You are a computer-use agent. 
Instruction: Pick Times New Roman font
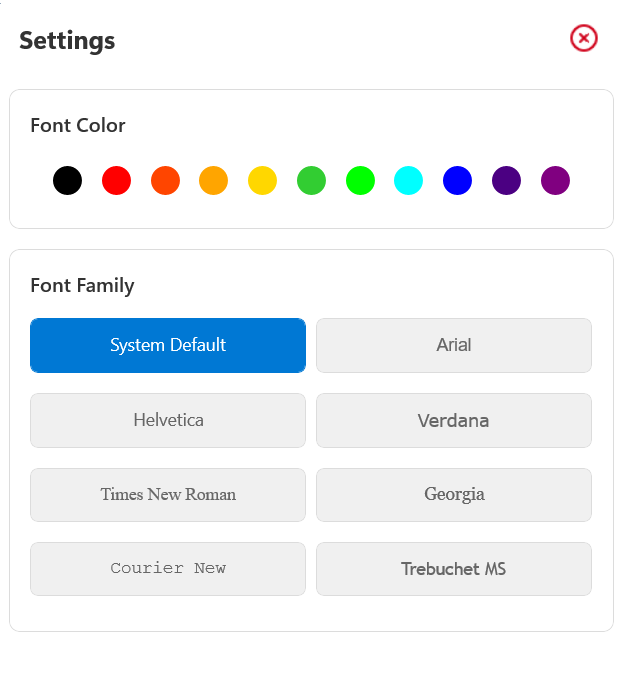[168, 494]
